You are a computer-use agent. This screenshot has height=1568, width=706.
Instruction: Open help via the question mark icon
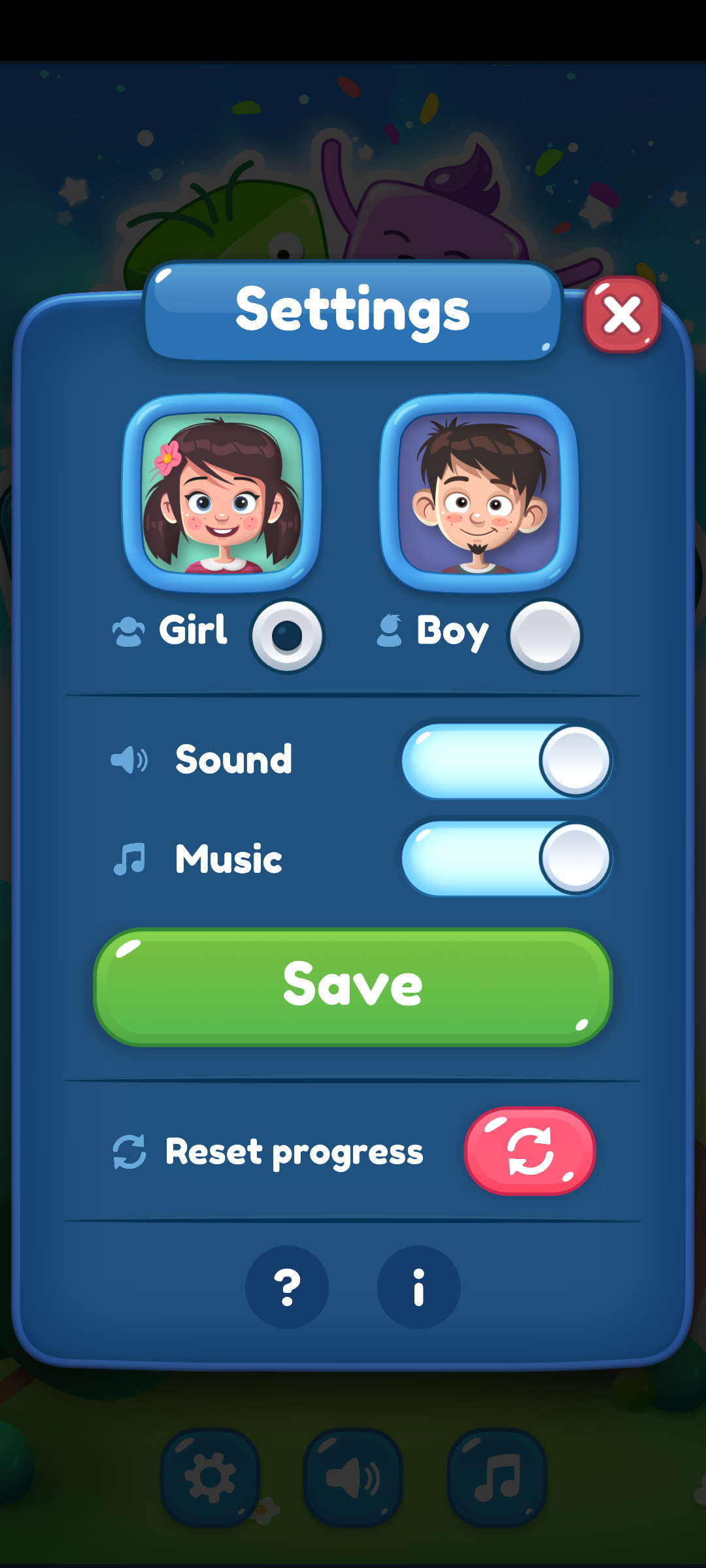(287, 1287)
